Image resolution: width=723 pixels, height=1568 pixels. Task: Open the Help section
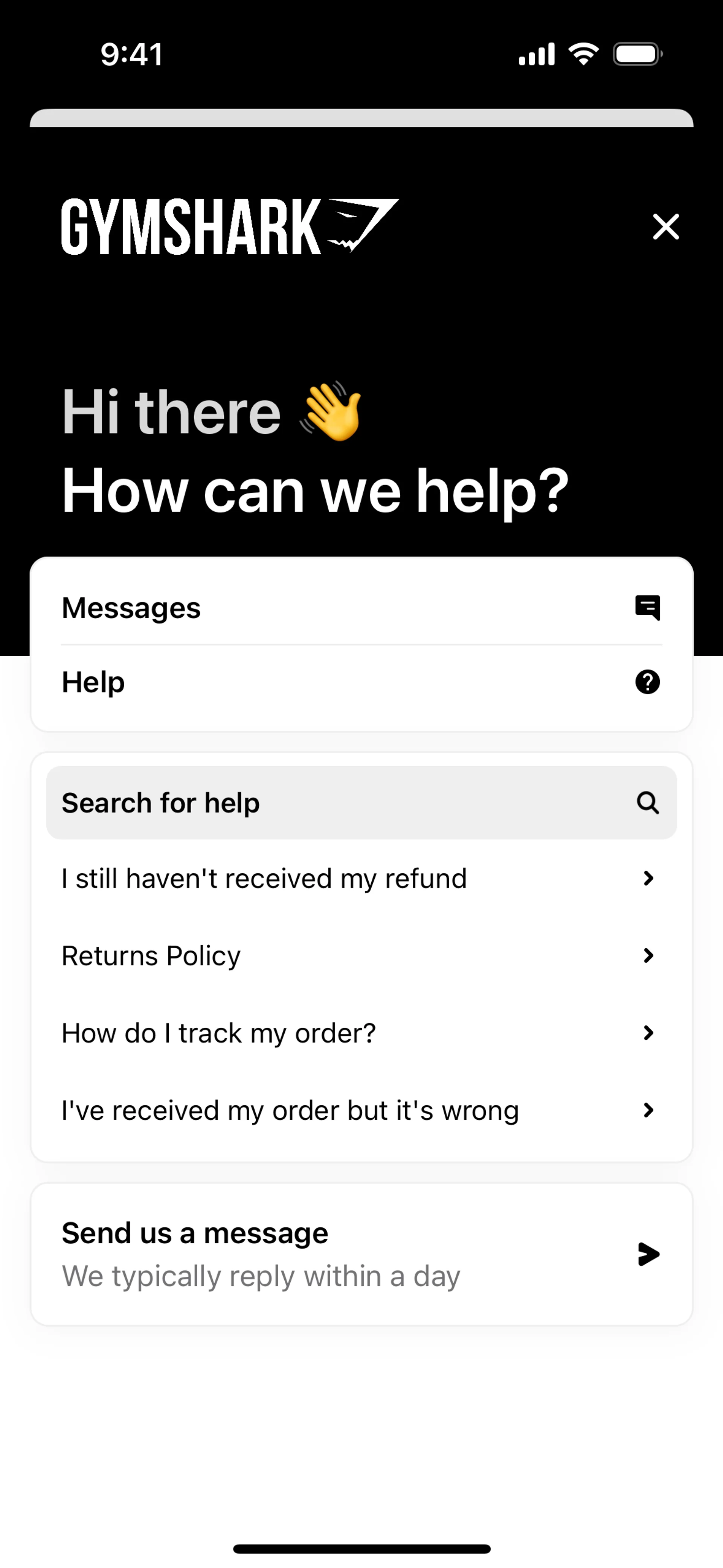tap(361, 682)
